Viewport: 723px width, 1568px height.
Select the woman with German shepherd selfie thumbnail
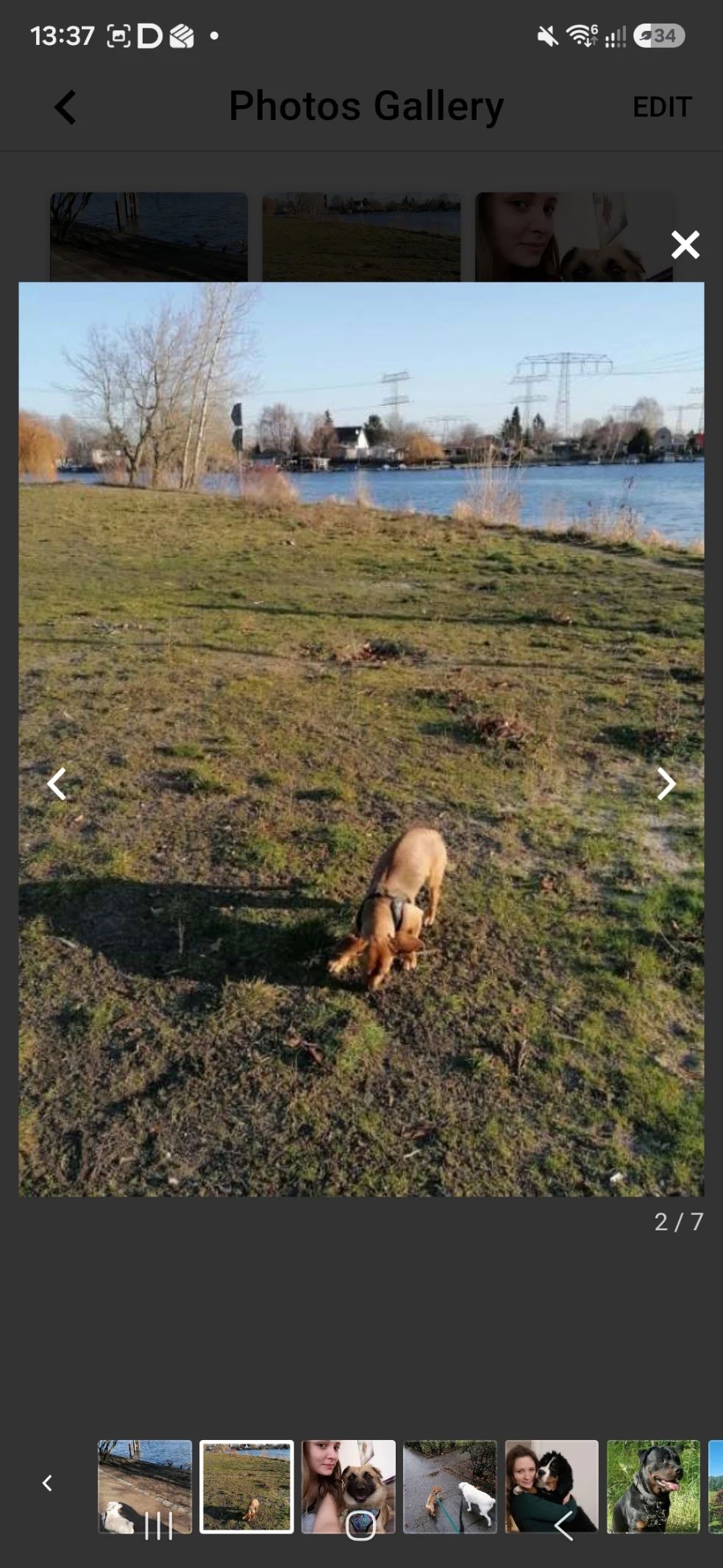(349, 1486)
